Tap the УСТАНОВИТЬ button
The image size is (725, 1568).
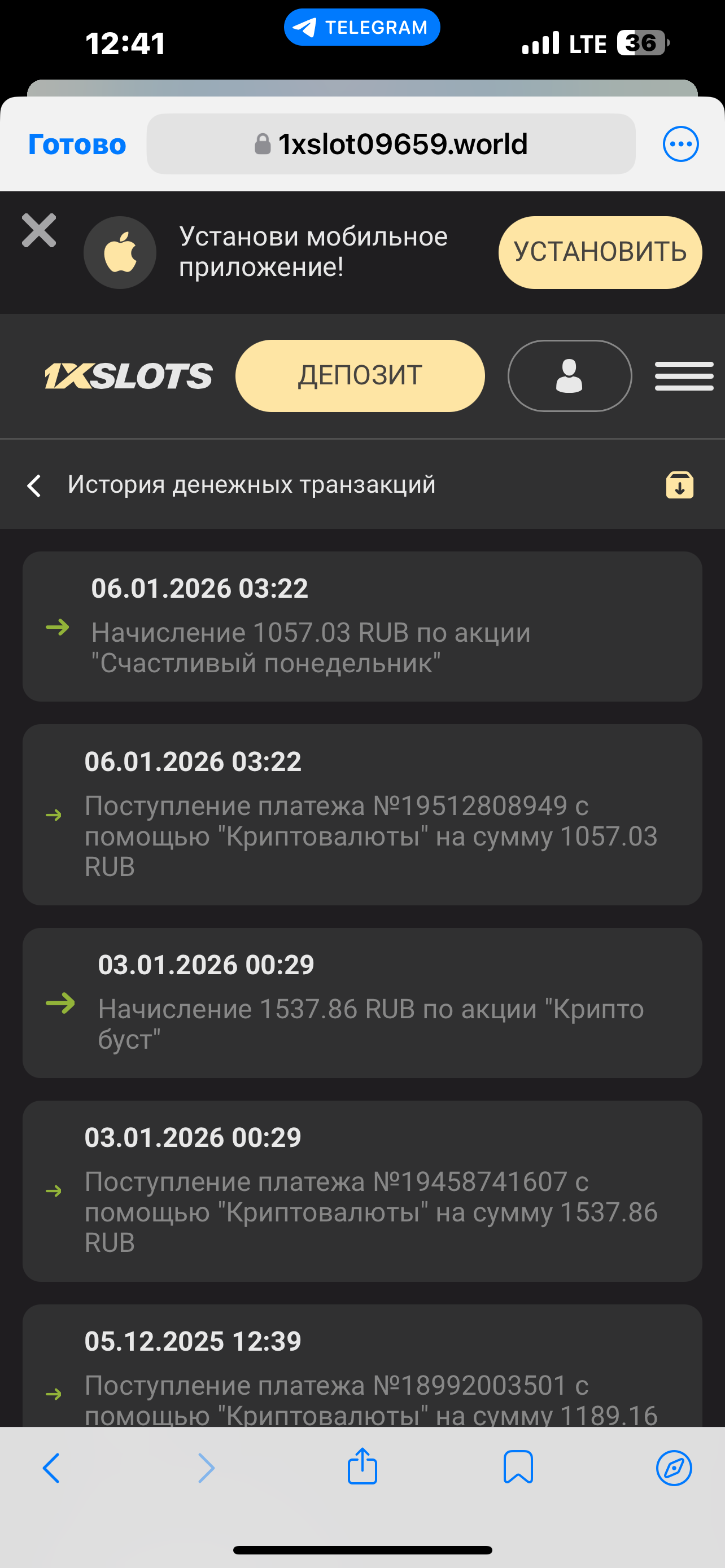pos(600,252)
